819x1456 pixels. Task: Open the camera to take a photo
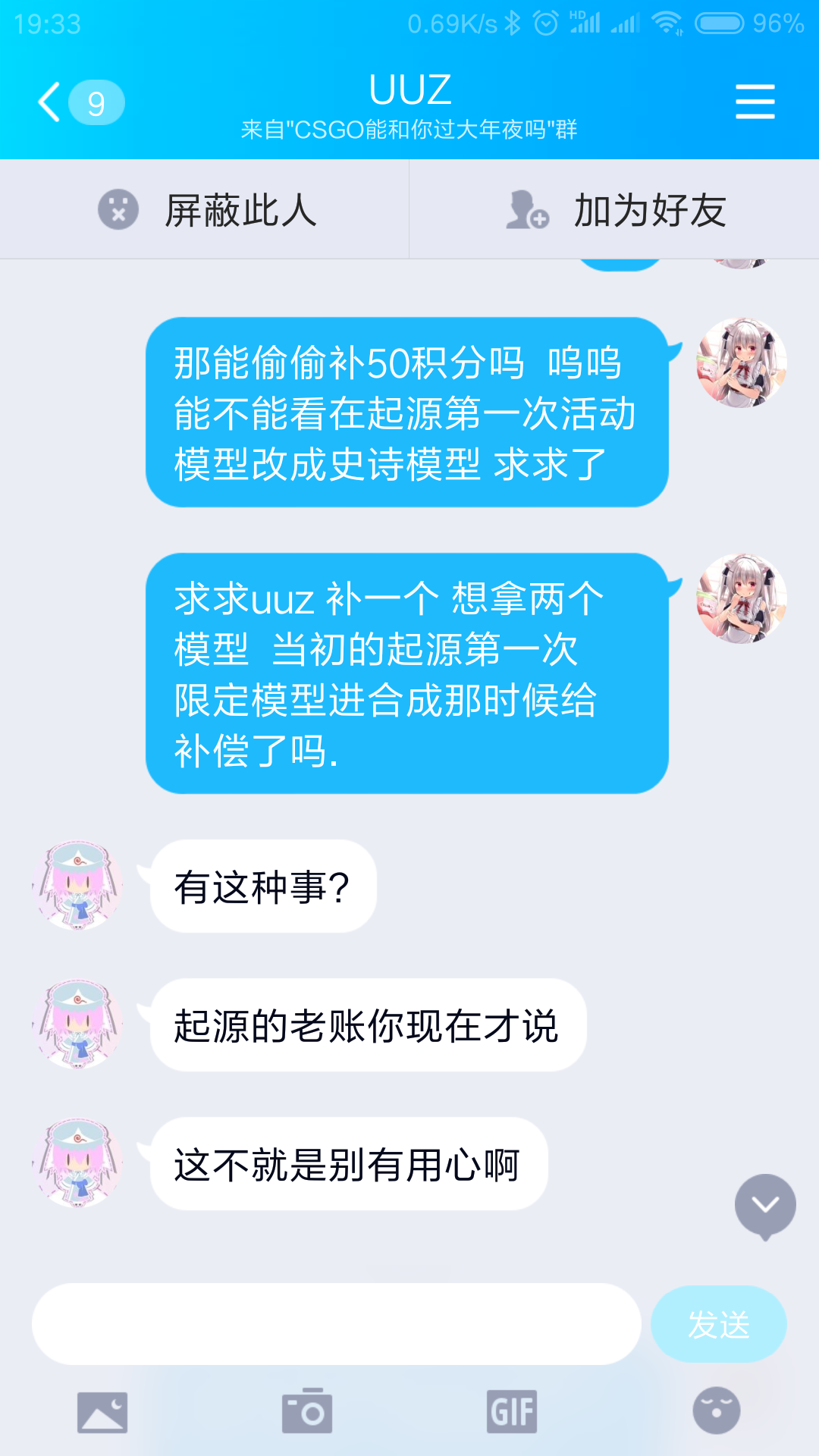tap(307, 1410)
